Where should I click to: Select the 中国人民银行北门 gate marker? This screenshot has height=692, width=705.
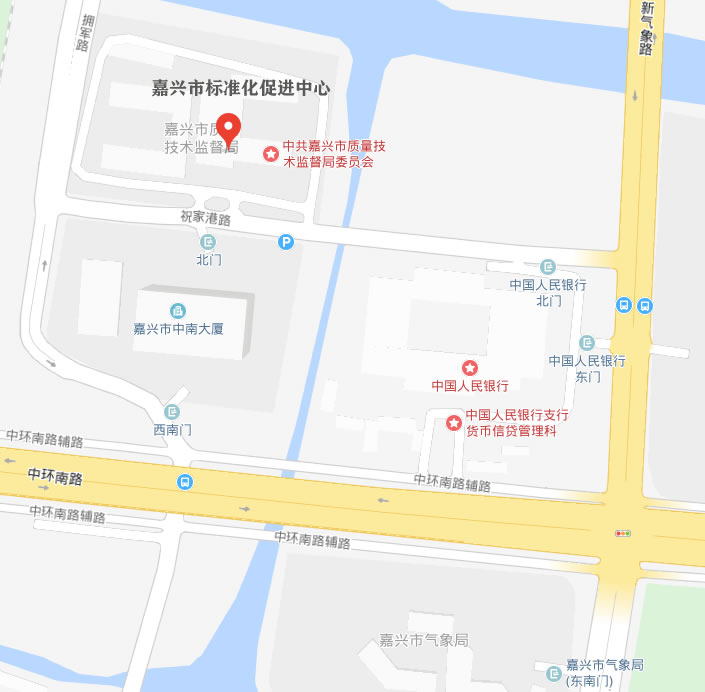tap(547, 267)
